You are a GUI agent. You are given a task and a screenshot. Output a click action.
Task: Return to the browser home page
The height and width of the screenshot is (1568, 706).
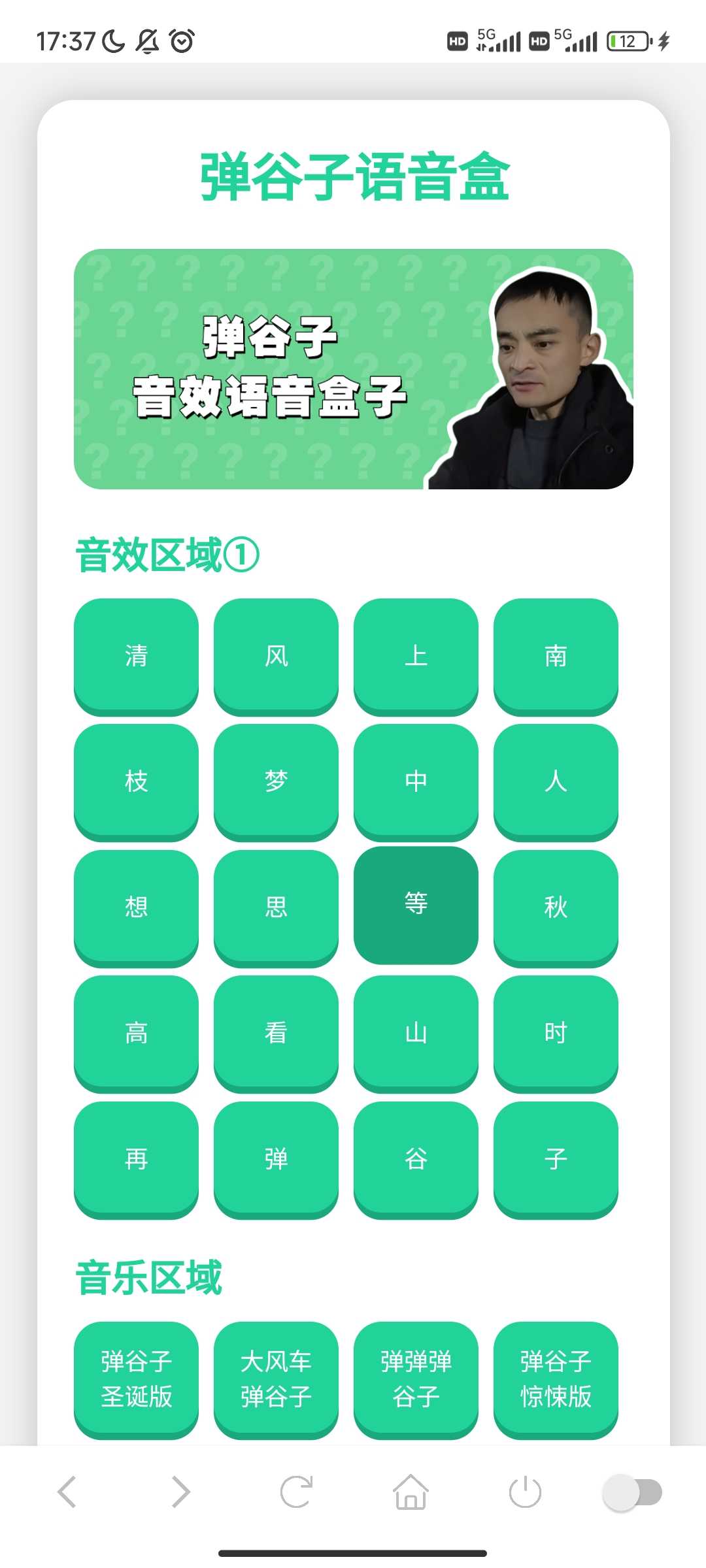[411, 1492]
